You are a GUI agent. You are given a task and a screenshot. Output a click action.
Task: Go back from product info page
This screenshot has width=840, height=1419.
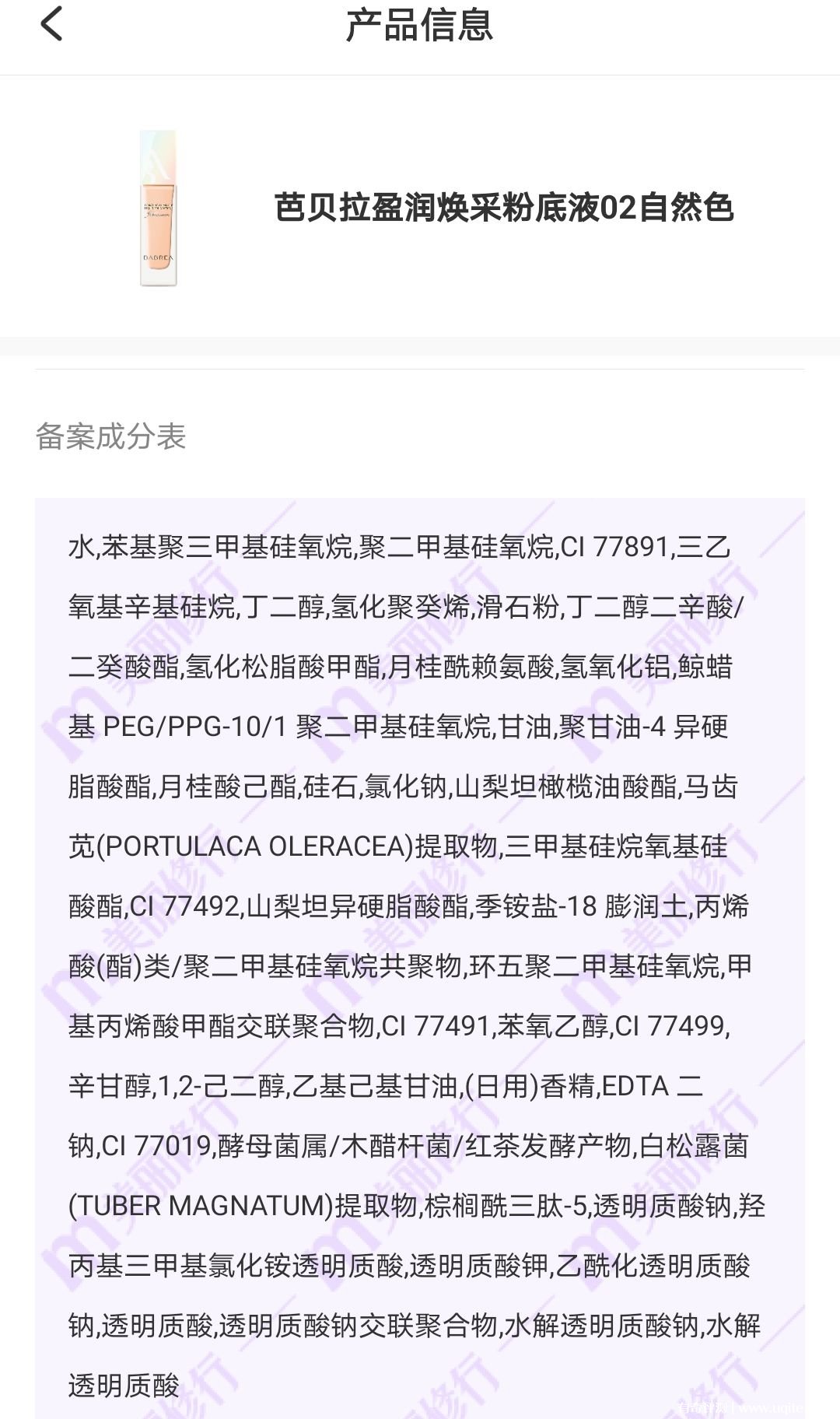point(51,24)
